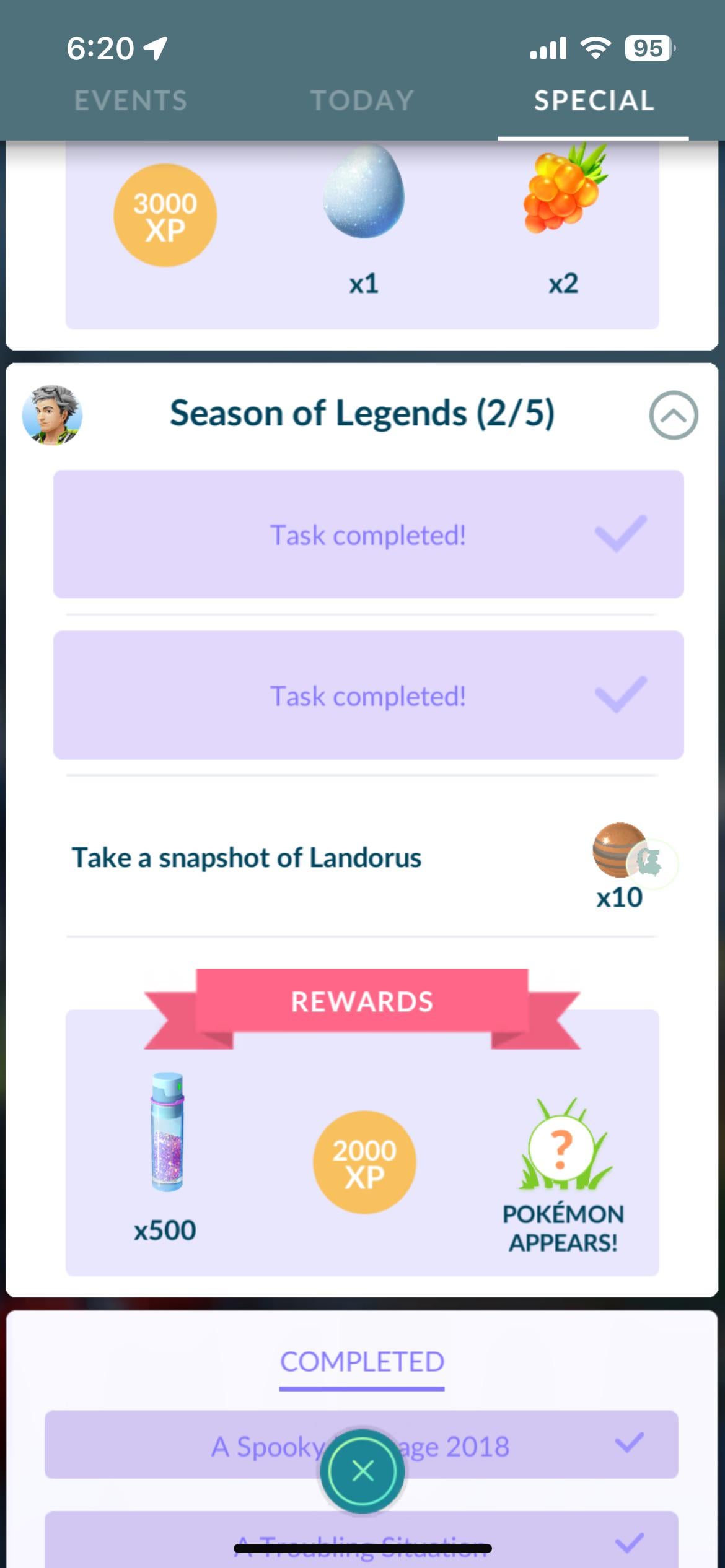Switch to the Events tab
This screenshot has height=1568, width=725.
tap(131, 100)
